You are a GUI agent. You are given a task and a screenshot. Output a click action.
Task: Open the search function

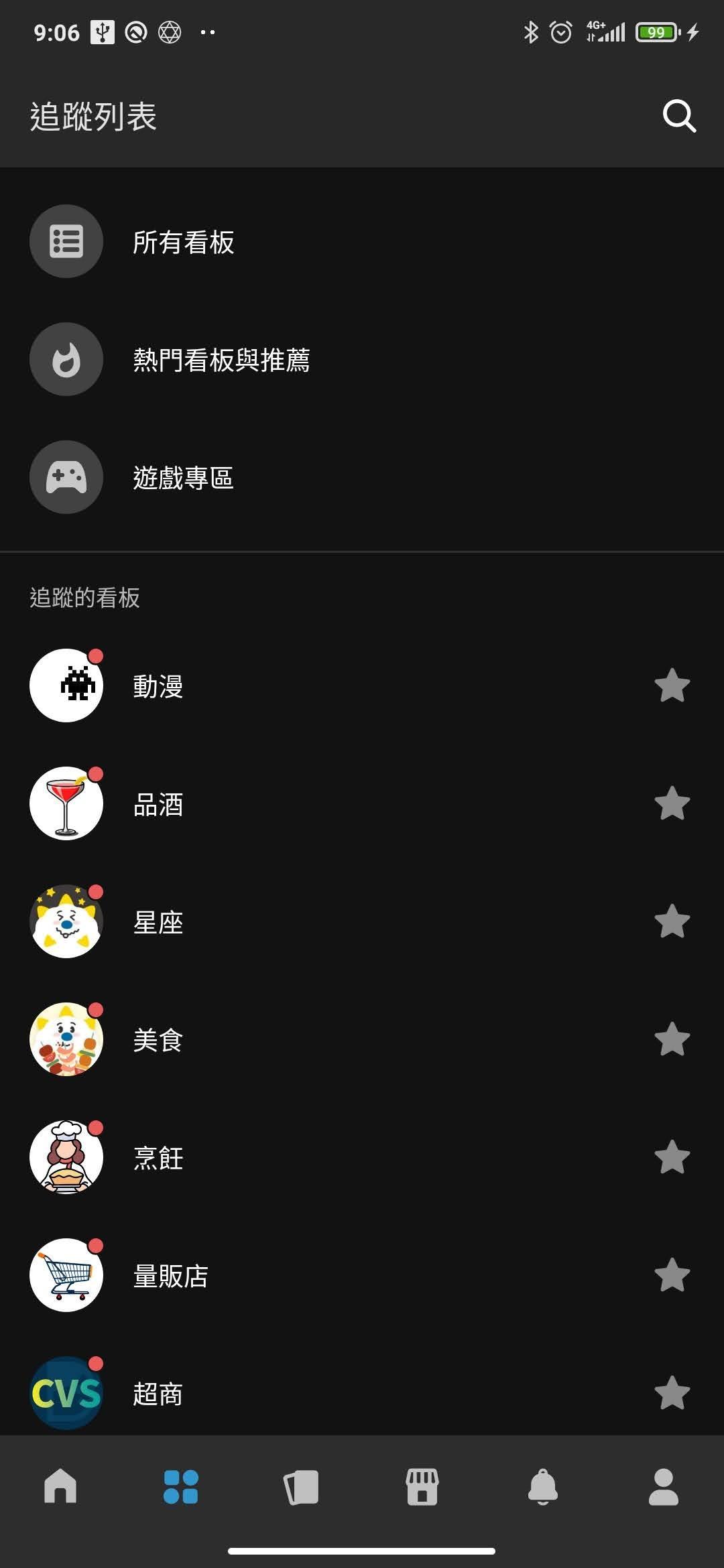680,117
